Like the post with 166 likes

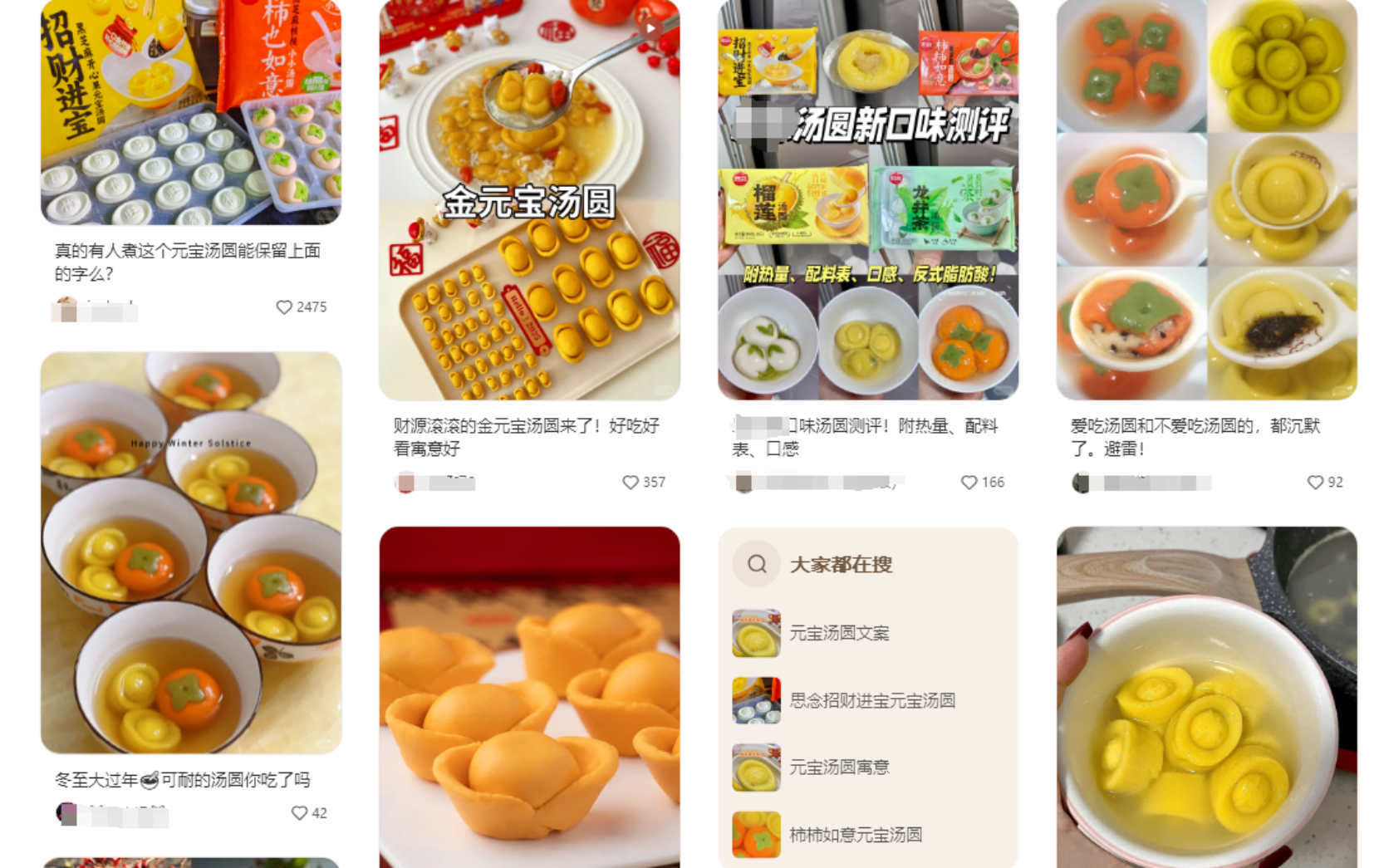coord(969,483)
